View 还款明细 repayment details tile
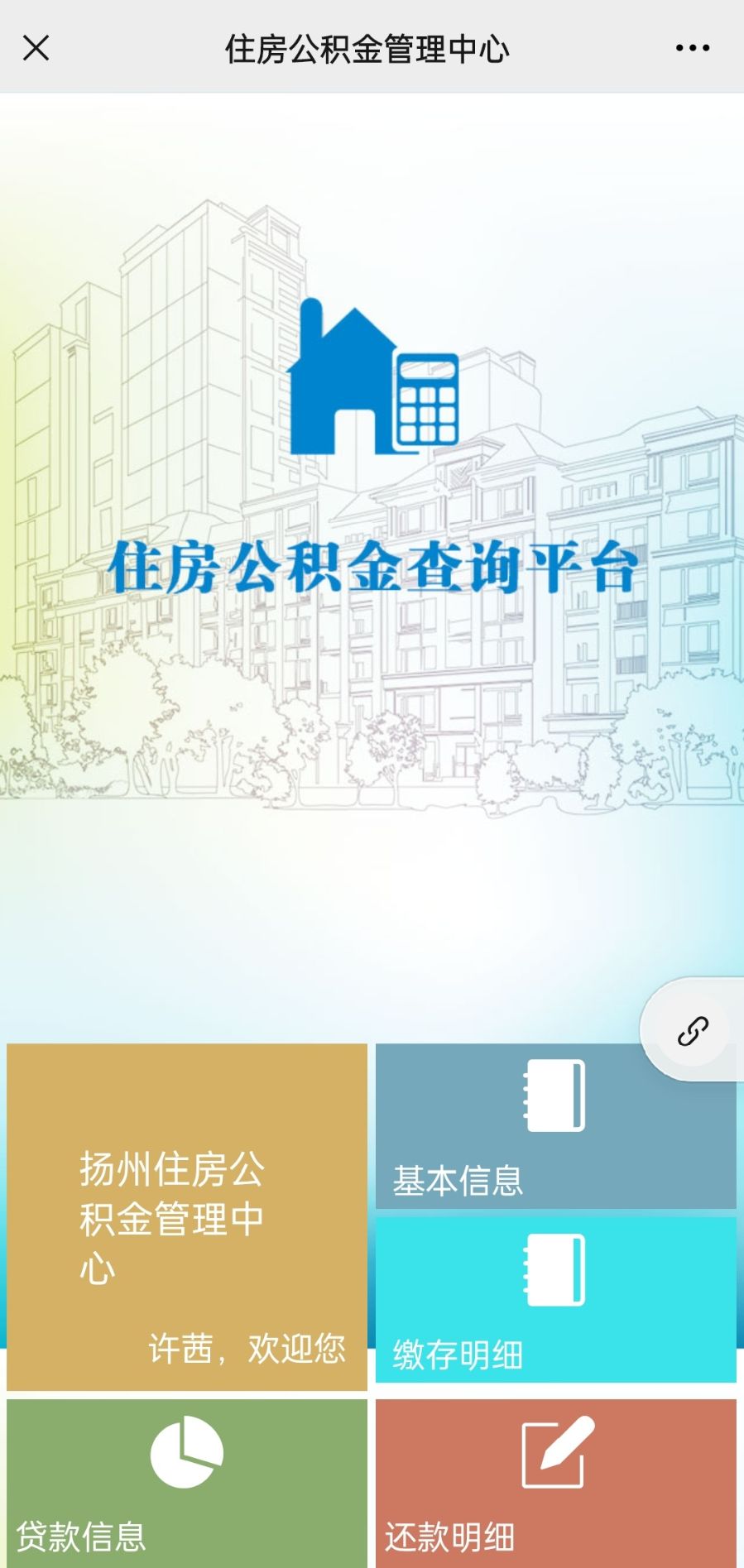This screenshot has height=1568, width=744. [x=555, y=1481]
